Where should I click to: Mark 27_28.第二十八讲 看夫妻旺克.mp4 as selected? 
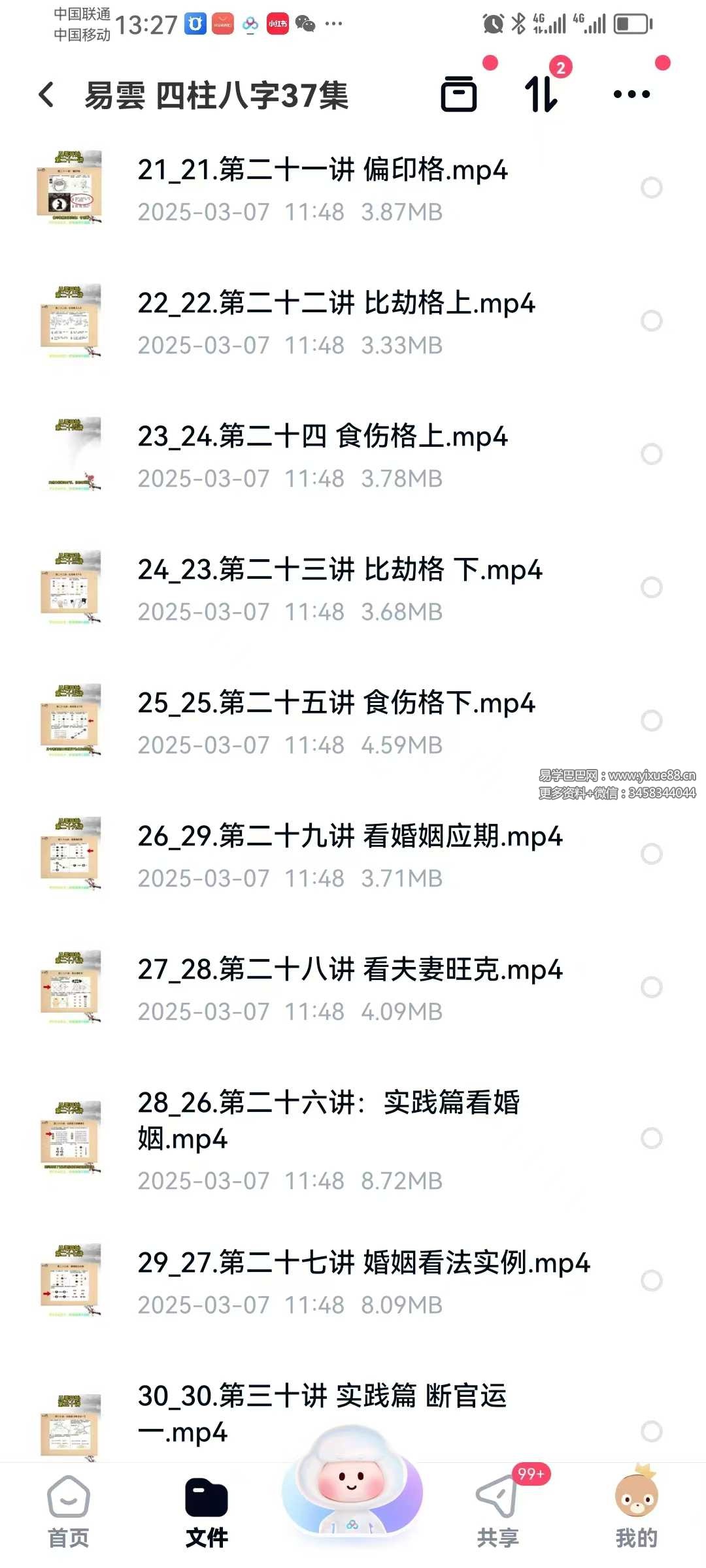click(652, 987)
